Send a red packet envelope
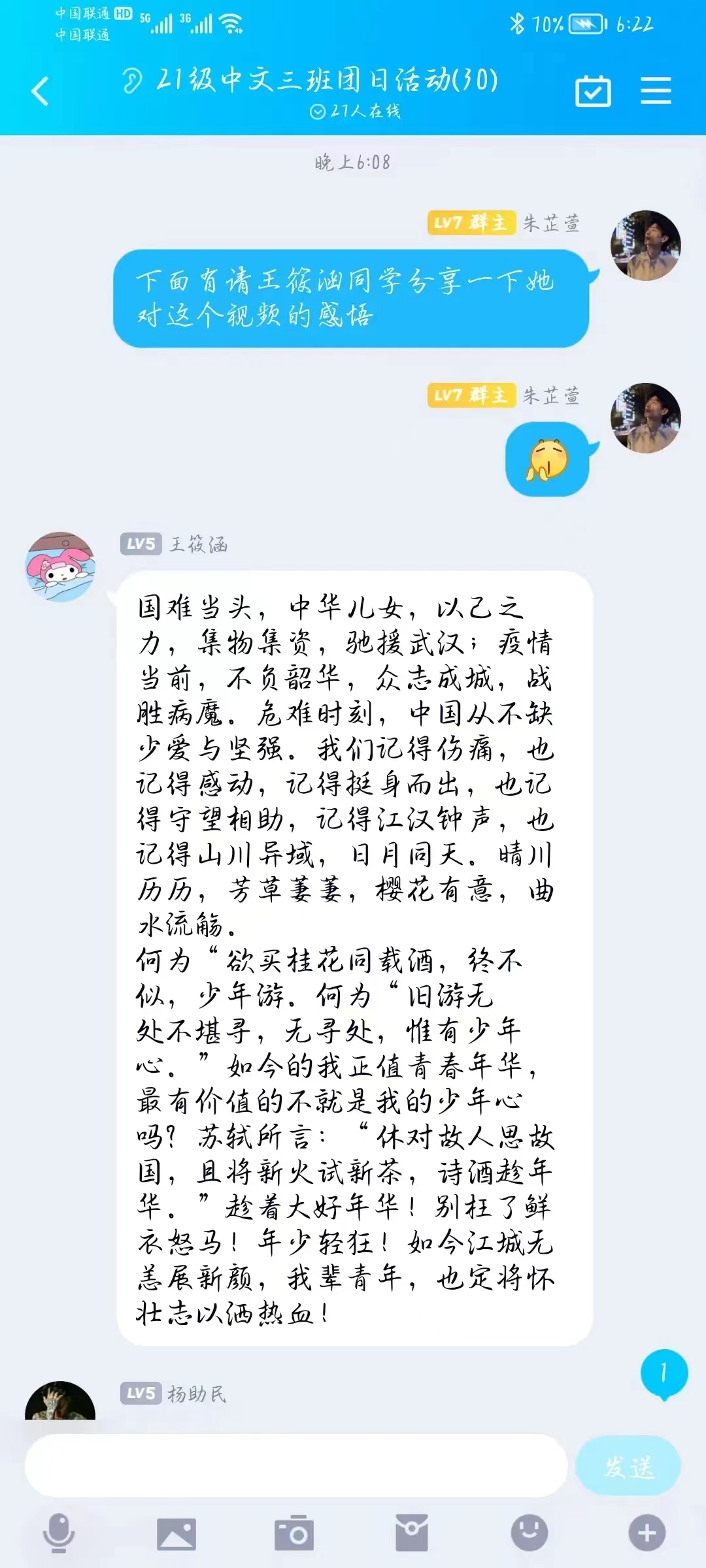 pyautogui.click(x=412, y=1533)
